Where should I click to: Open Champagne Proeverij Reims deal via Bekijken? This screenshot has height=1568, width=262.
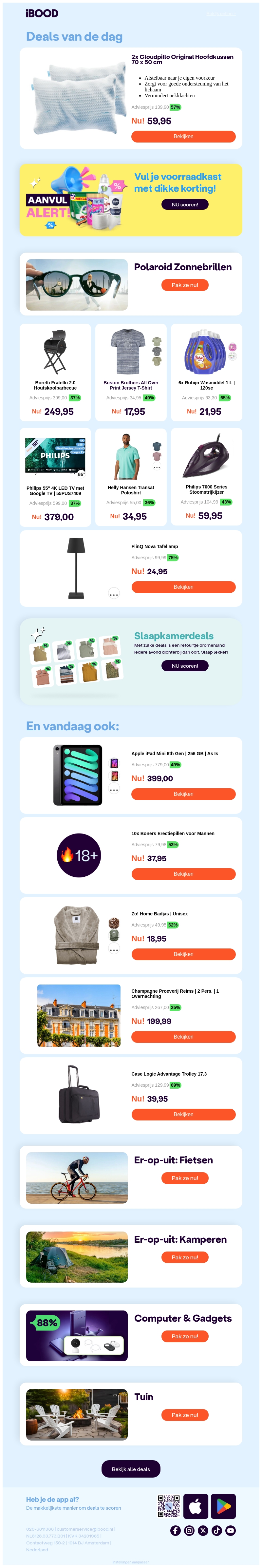[x=183, y=1037]
